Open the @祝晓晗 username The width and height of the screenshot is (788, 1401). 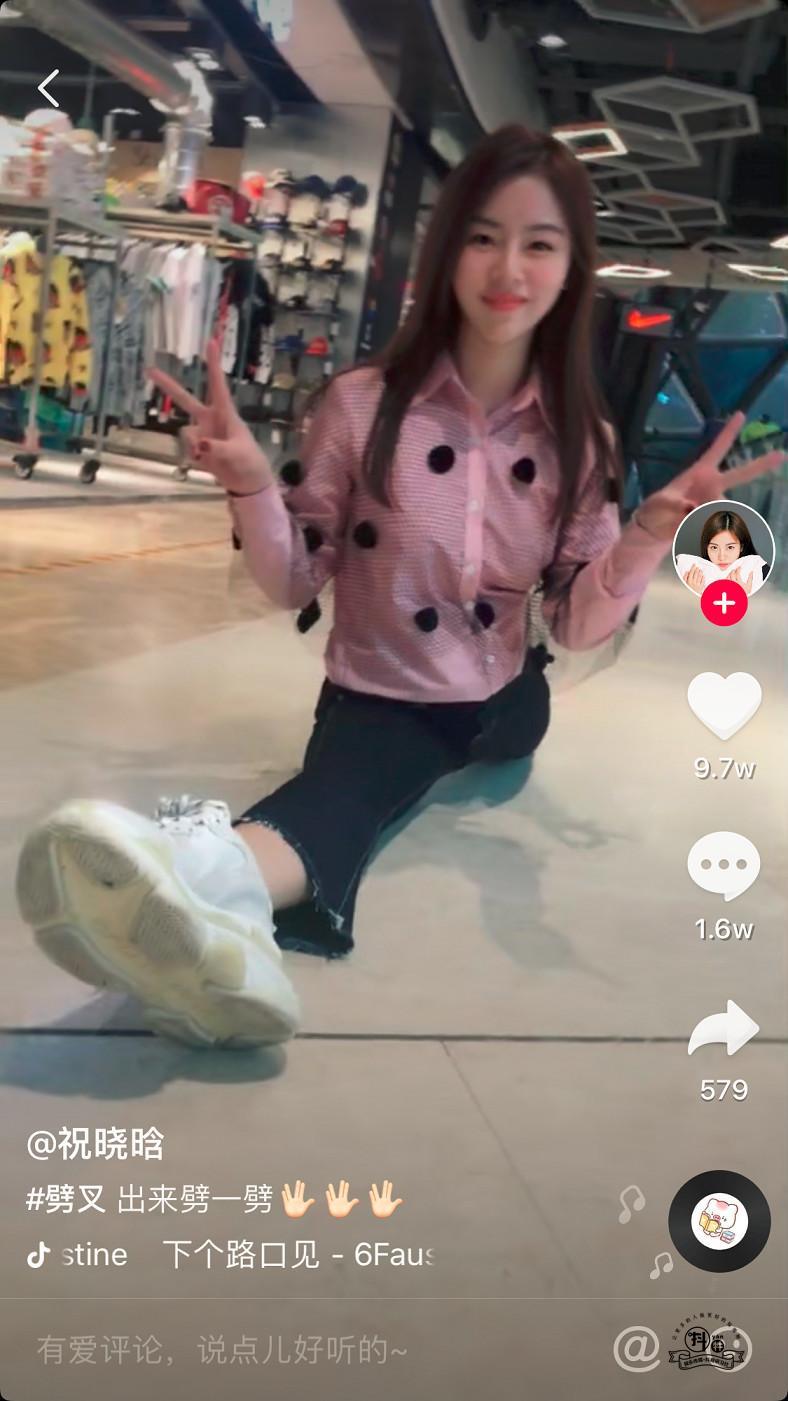pos(95,1143)
